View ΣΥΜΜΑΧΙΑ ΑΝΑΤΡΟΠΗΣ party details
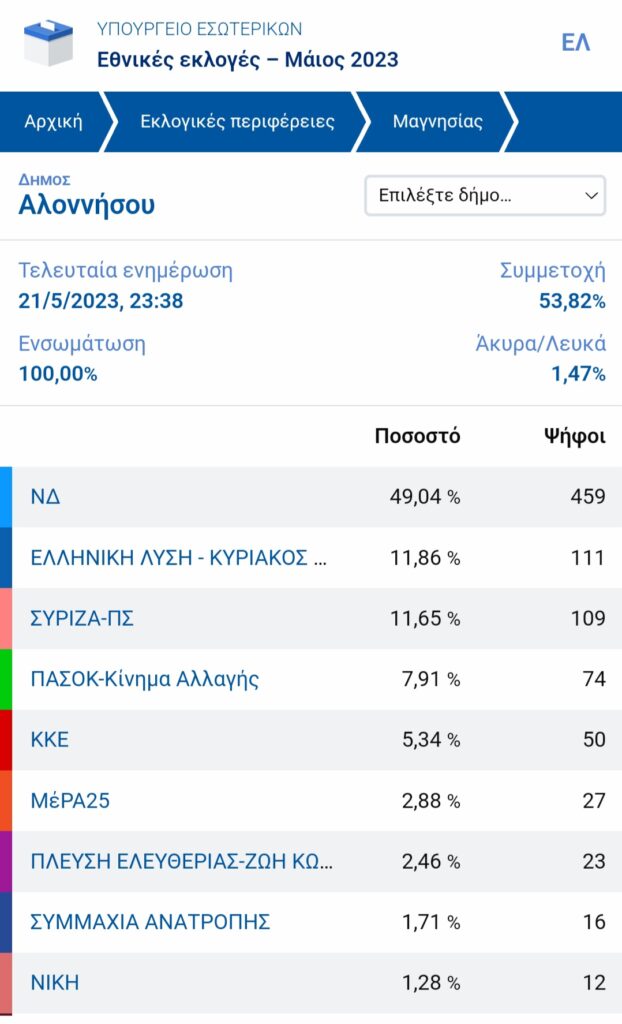622x1024 pixels. (x=150, y=922)
